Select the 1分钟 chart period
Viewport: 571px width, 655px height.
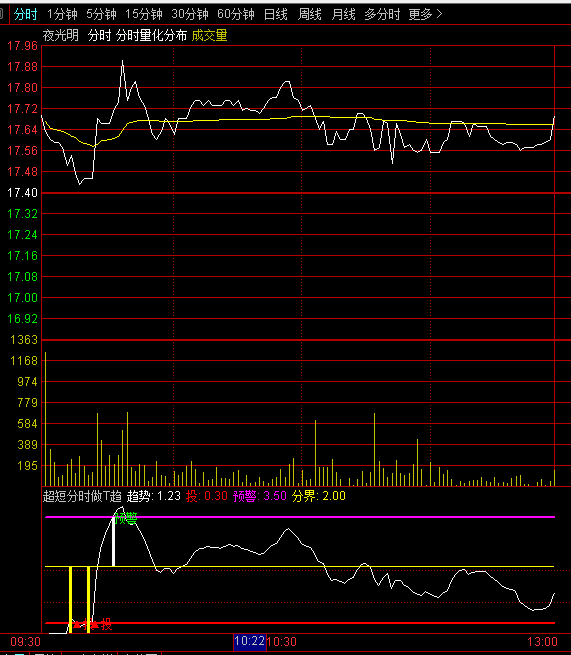tap(62, 15)
